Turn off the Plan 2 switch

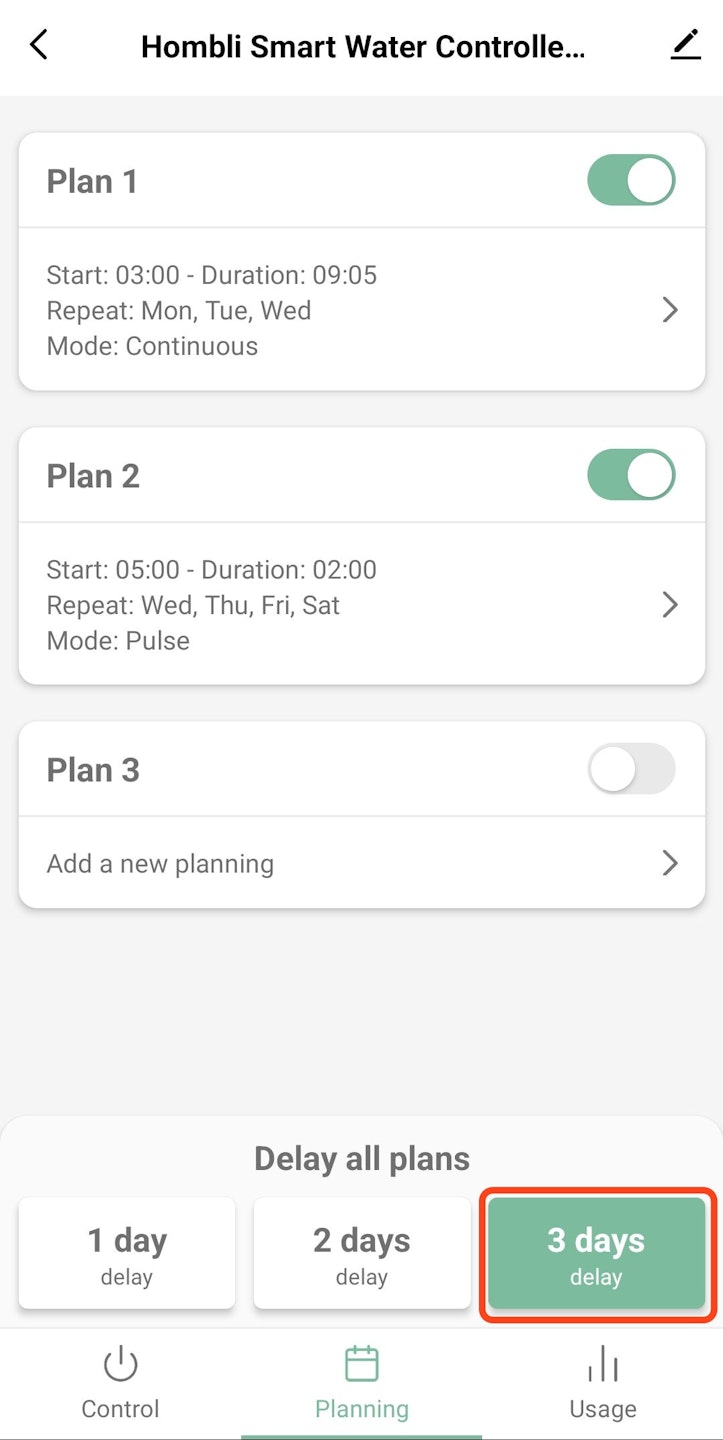[631, 475]
